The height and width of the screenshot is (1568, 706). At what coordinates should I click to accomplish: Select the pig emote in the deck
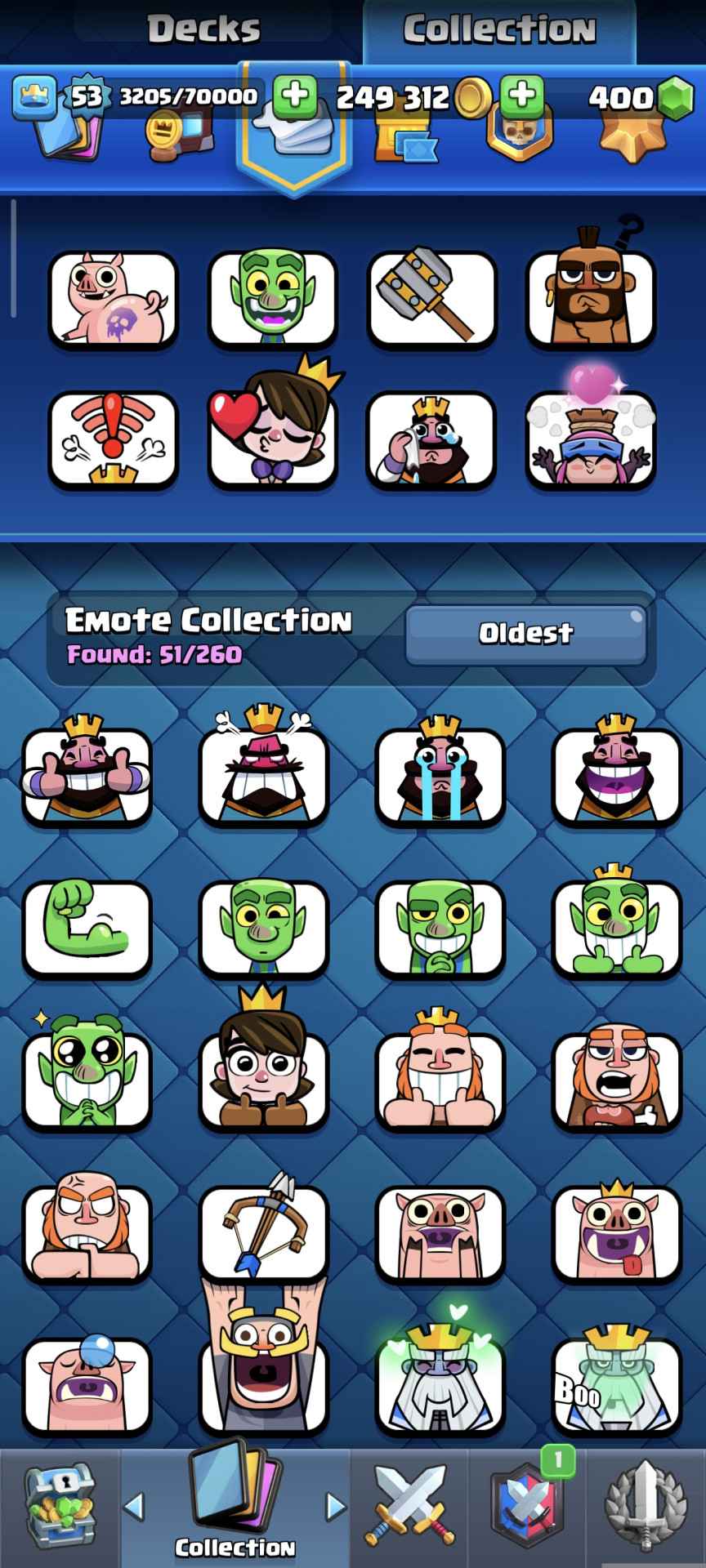(113, 298)
